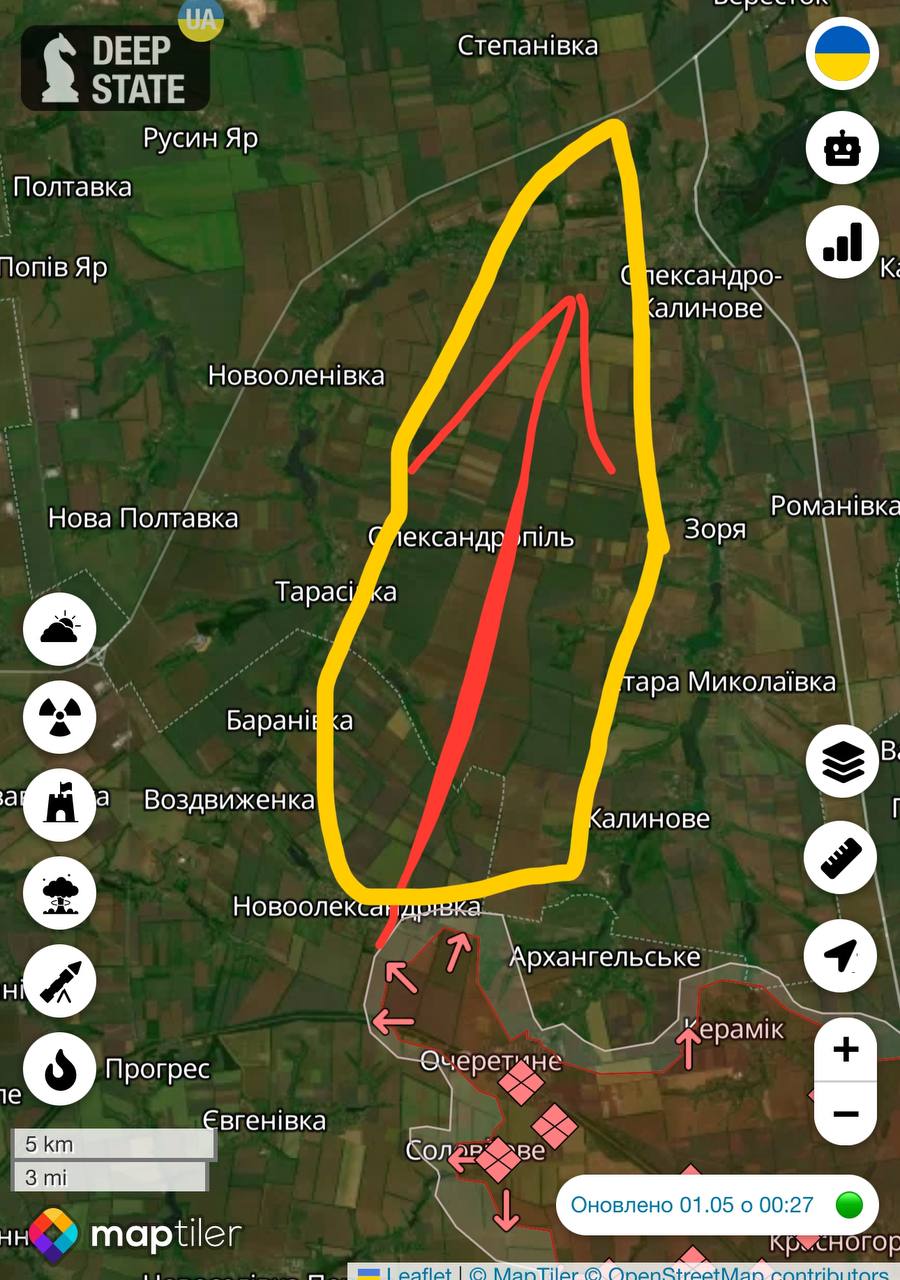
Task: Open the artillery range tool
Action: coord(60,981)
